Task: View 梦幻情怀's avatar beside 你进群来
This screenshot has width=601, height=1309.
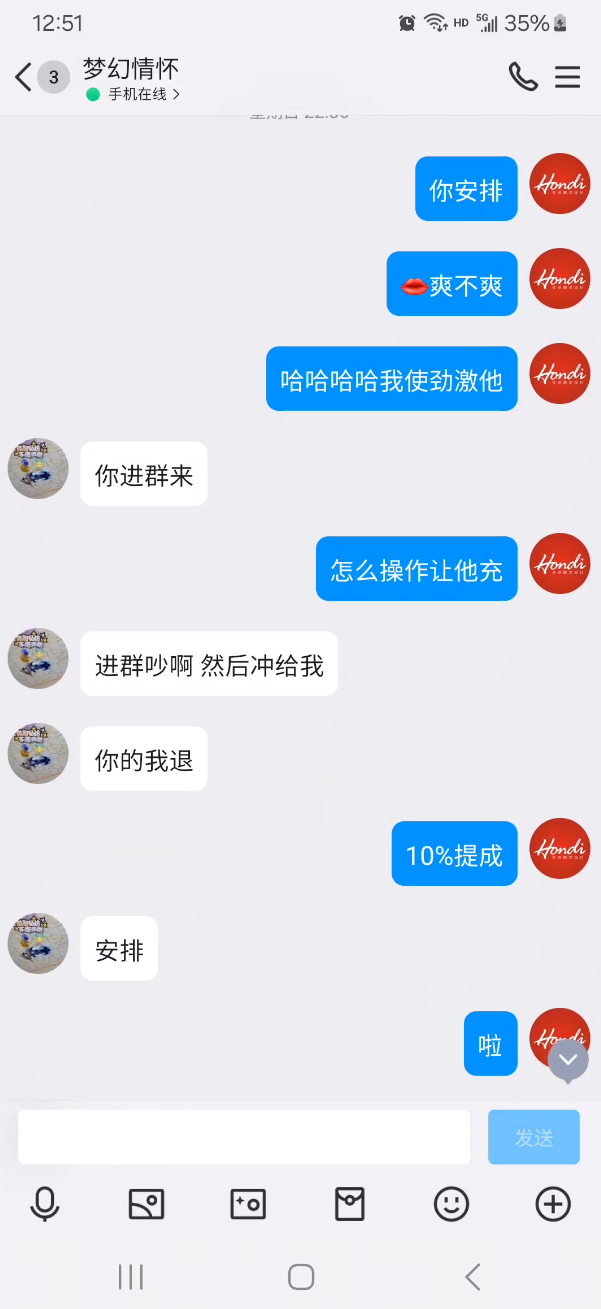Action: click(x=38, y=468)
